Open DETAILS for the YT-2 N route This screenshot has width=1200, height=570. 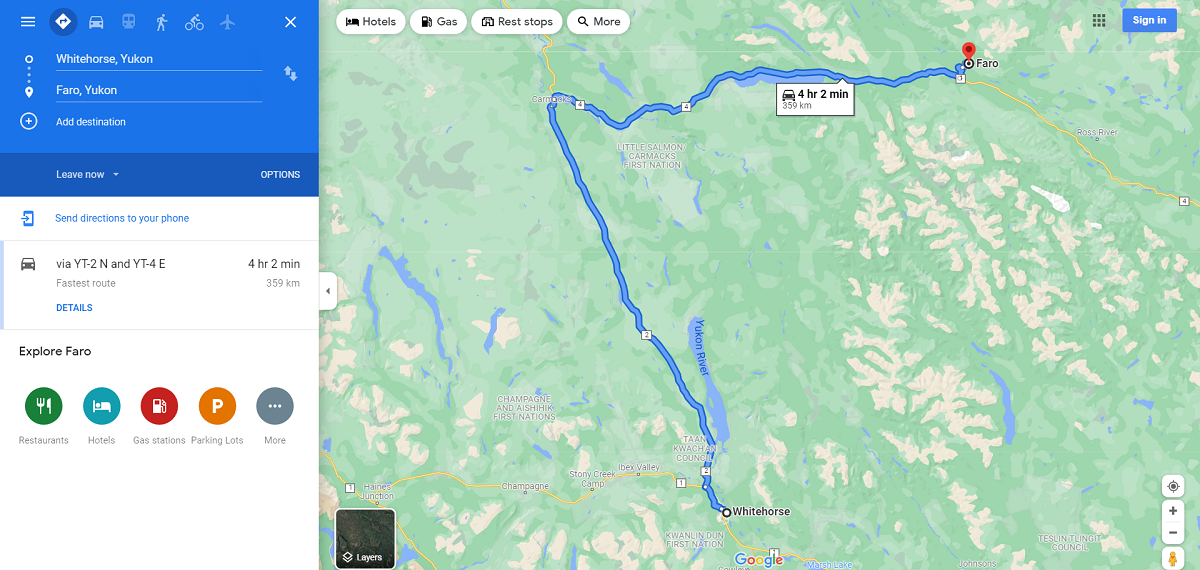[x=74, y=308]
